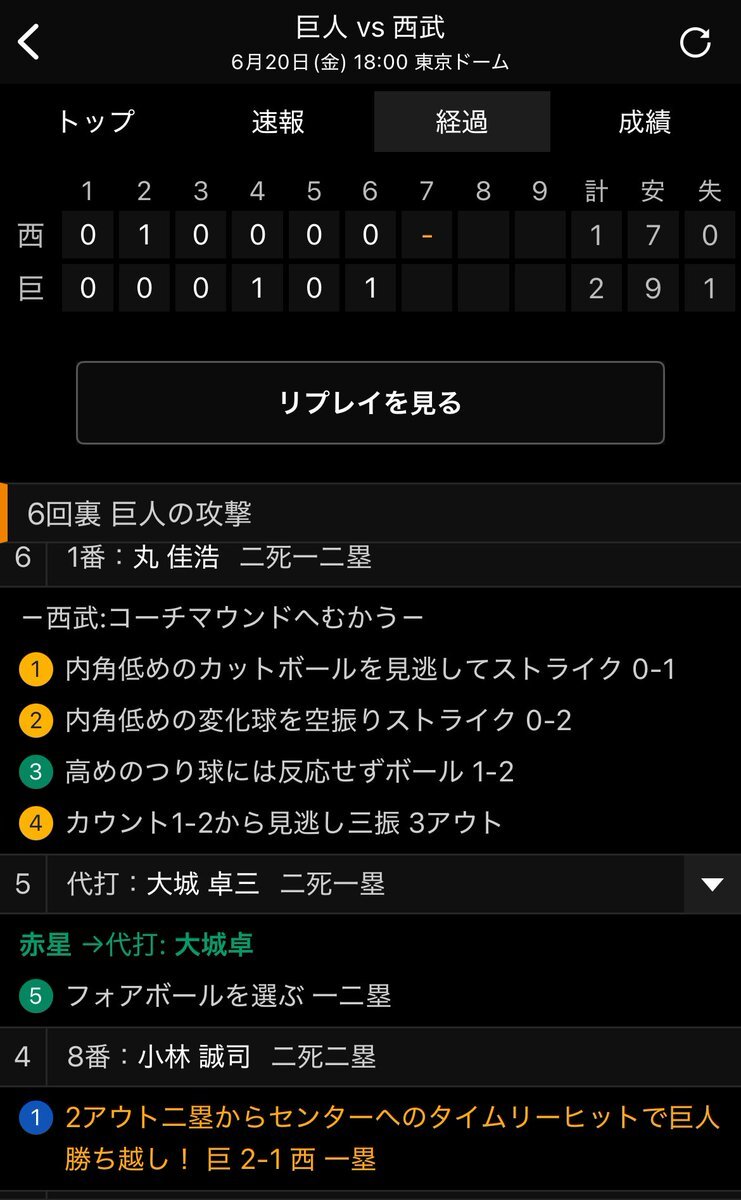
Task: Select the 経過 tab
Action: [x=462, y=122]
